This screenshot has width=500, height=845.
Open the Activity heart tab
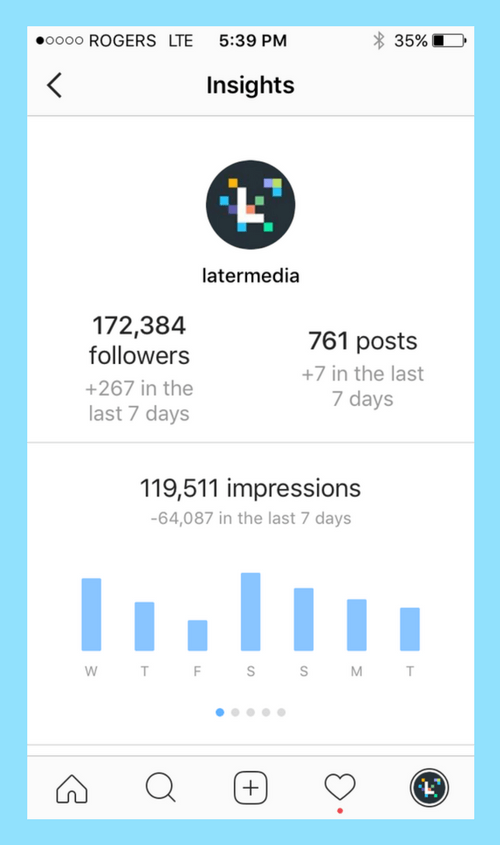(340, 787)
